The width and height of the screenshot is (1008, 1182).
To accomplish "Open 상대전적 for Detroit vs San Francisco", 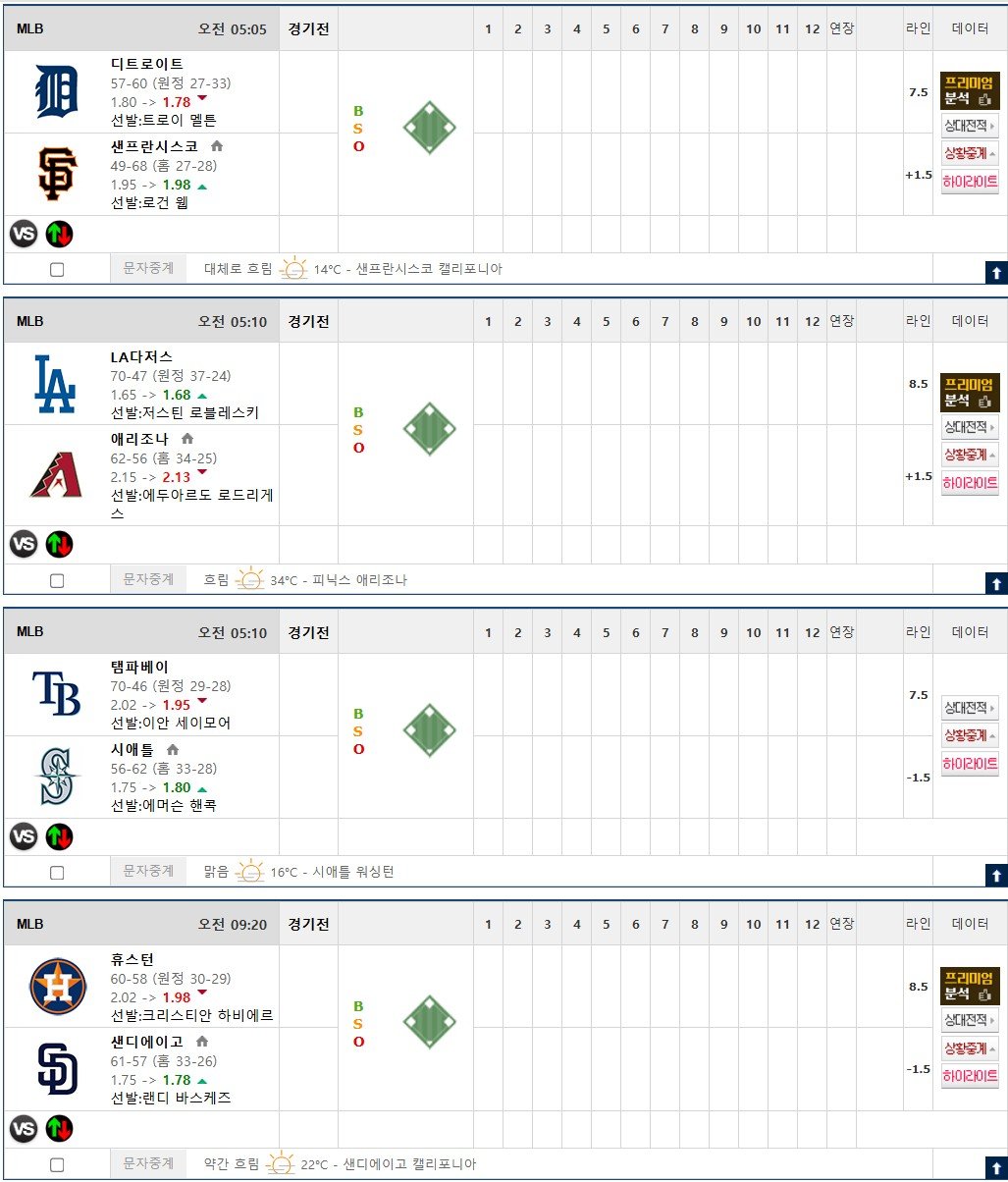I will [970, 126].
